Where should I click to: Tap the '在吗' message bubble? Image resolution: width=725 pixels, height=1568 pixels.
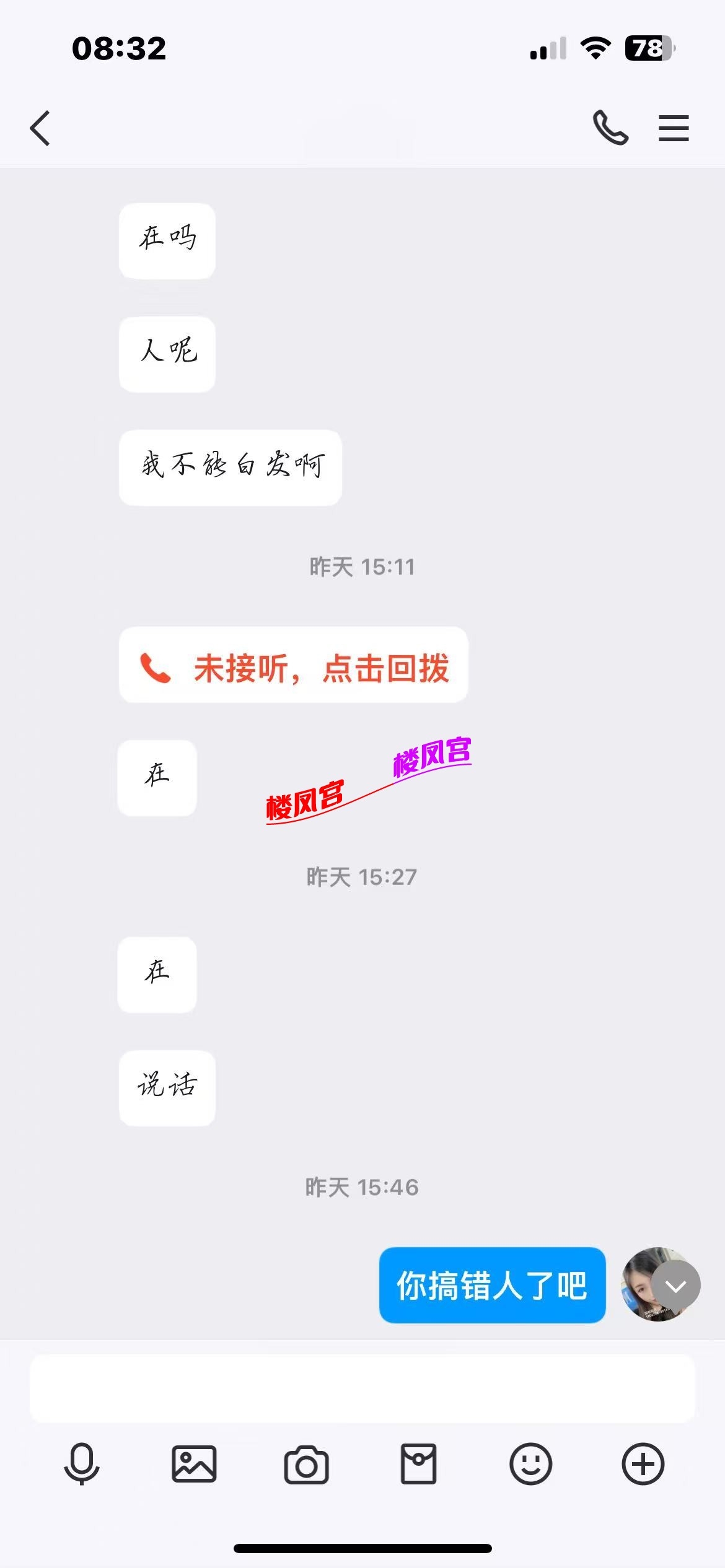167,240
